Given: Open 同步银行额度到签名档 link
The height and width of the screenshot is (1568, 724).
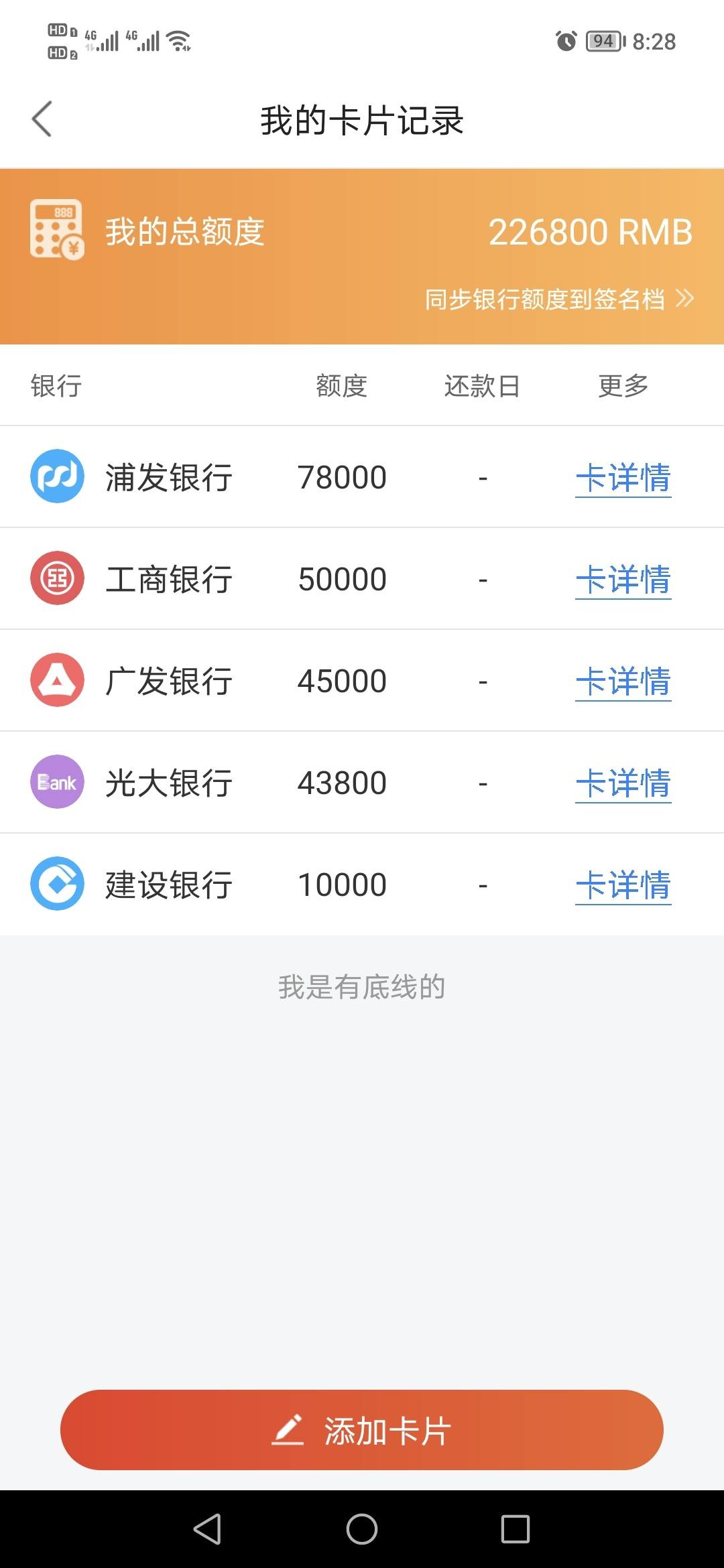Looking at the screenshot, I should [559, 299].
